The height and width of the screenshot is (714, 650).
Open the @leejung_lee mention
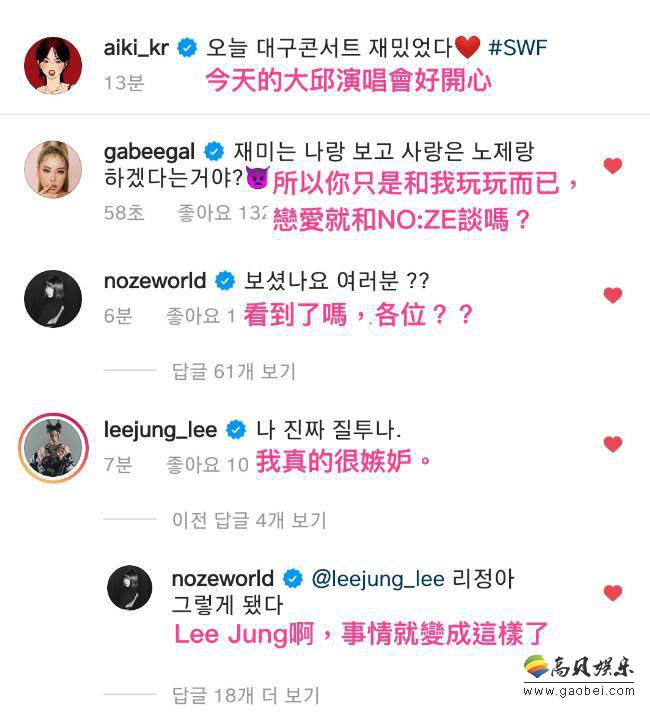coord(366,579)
